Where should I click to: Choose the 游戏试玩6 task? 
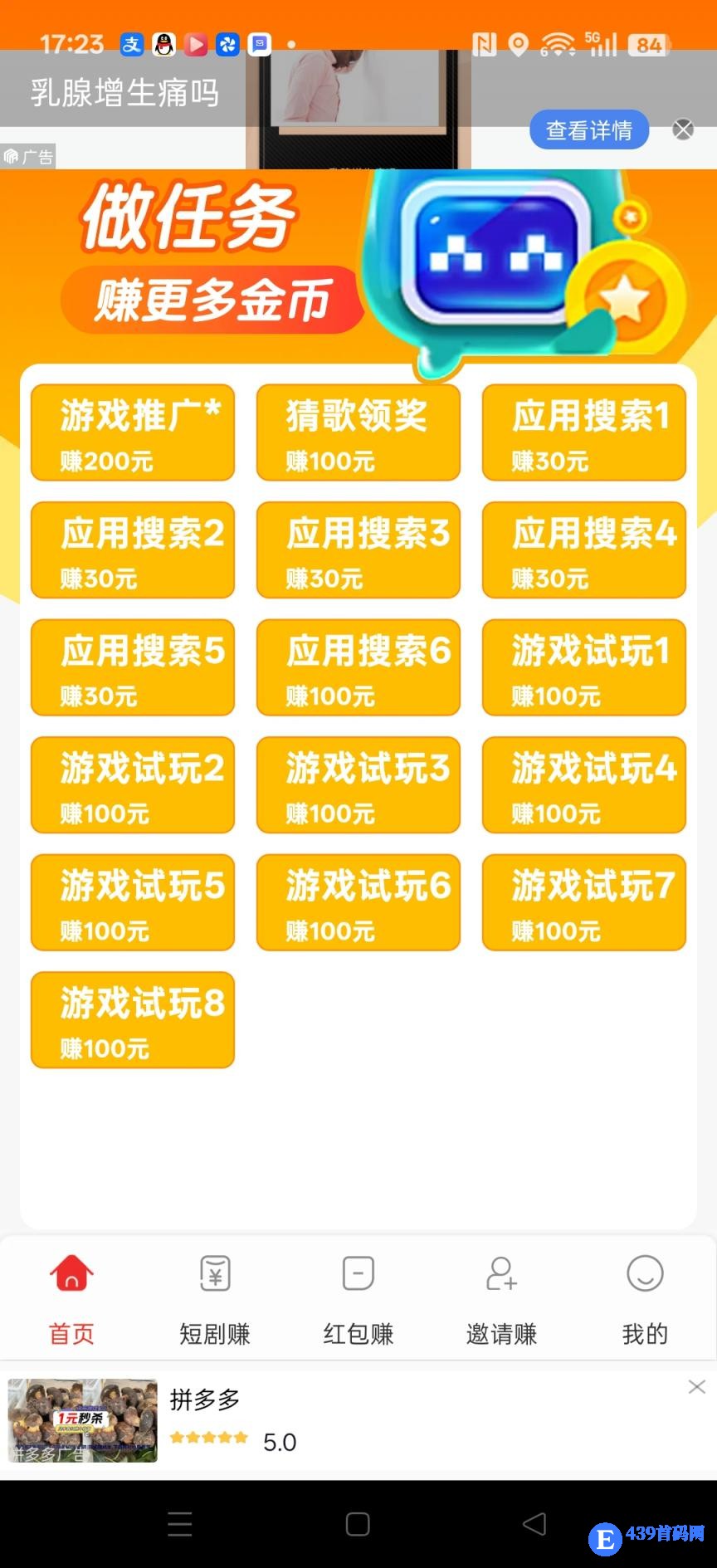358,902
